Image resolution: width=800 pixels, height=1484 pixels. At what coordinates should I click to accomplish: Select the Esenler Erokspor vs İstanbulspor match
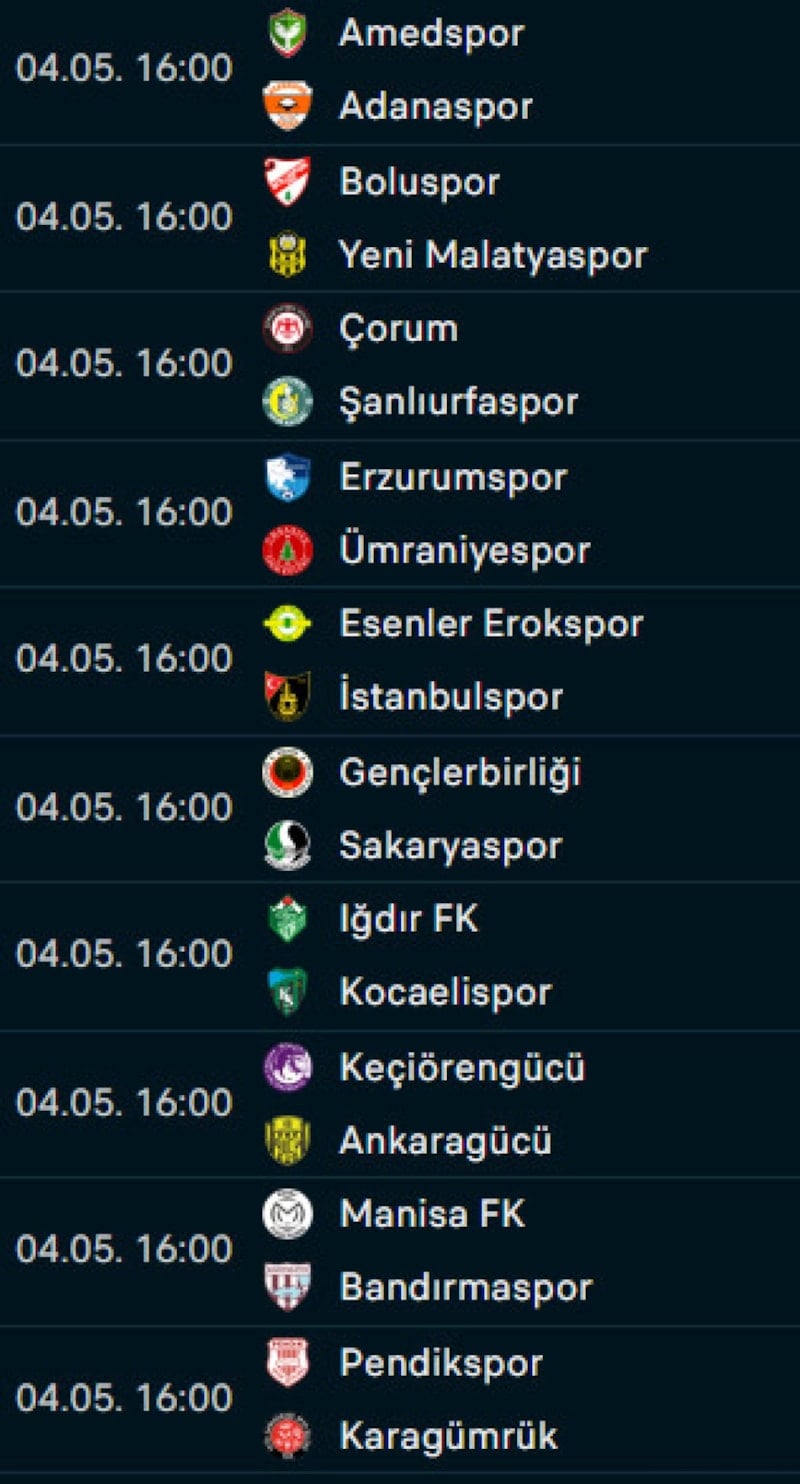tap(400, 660)
